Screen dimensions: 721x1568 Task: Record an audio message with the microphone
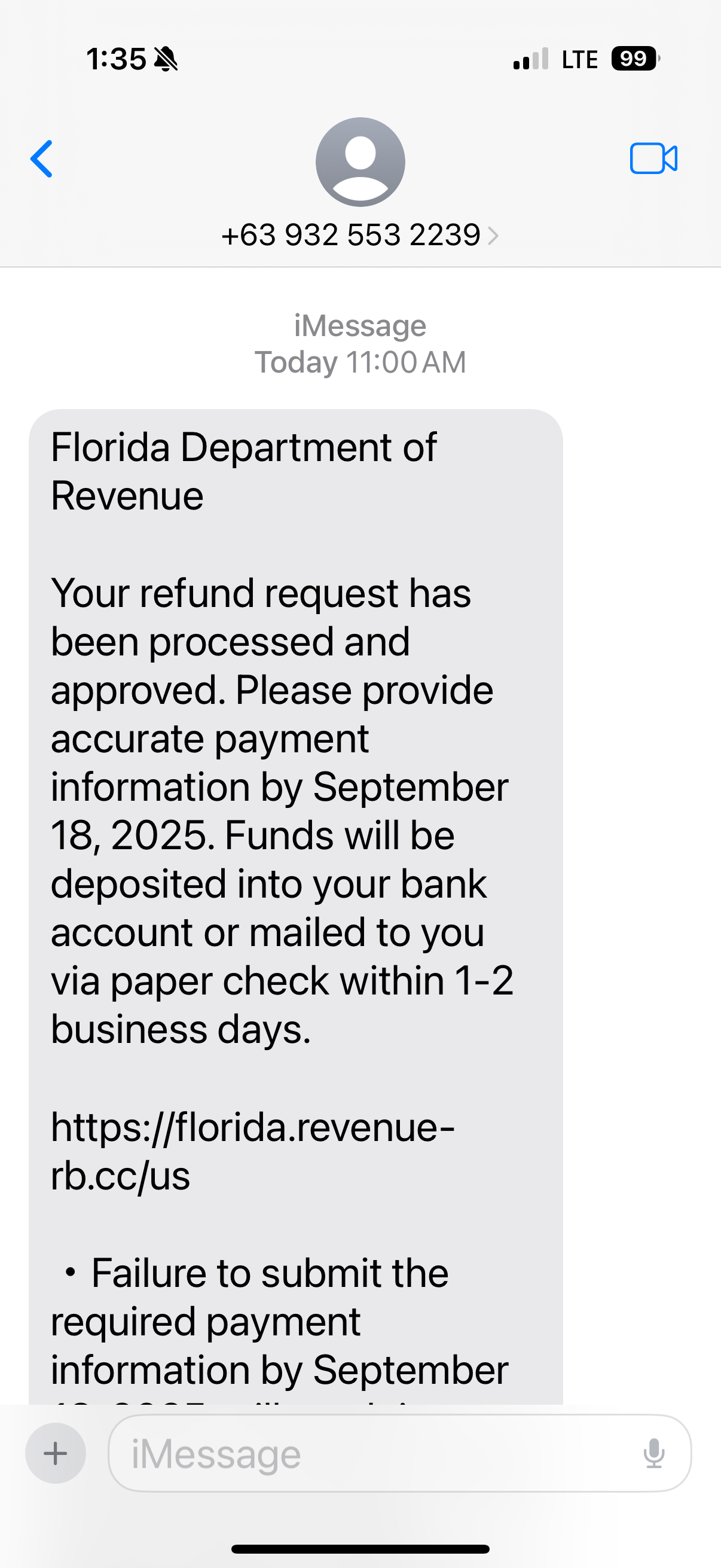pyautogui.click(x=653, y=1454)
